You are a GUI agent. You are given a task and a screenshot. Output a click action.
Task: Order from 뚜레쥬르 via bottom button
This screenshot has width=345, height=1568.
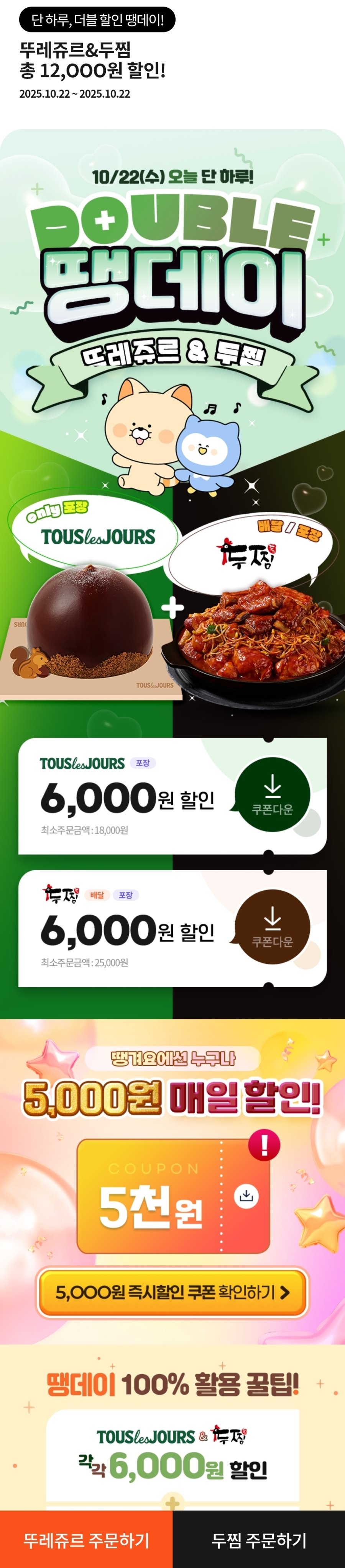click(x=86, y=1540)
